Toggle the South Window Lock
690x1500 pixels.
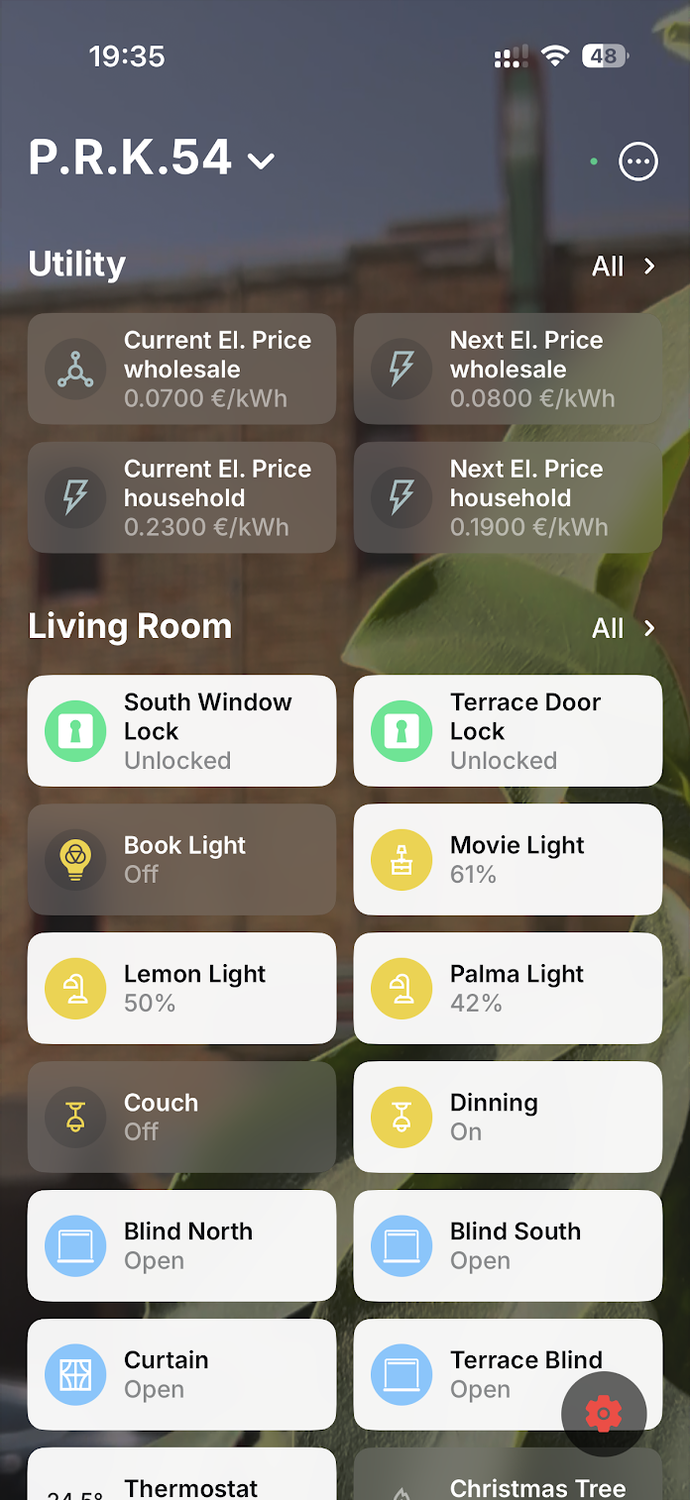(76, 731)
